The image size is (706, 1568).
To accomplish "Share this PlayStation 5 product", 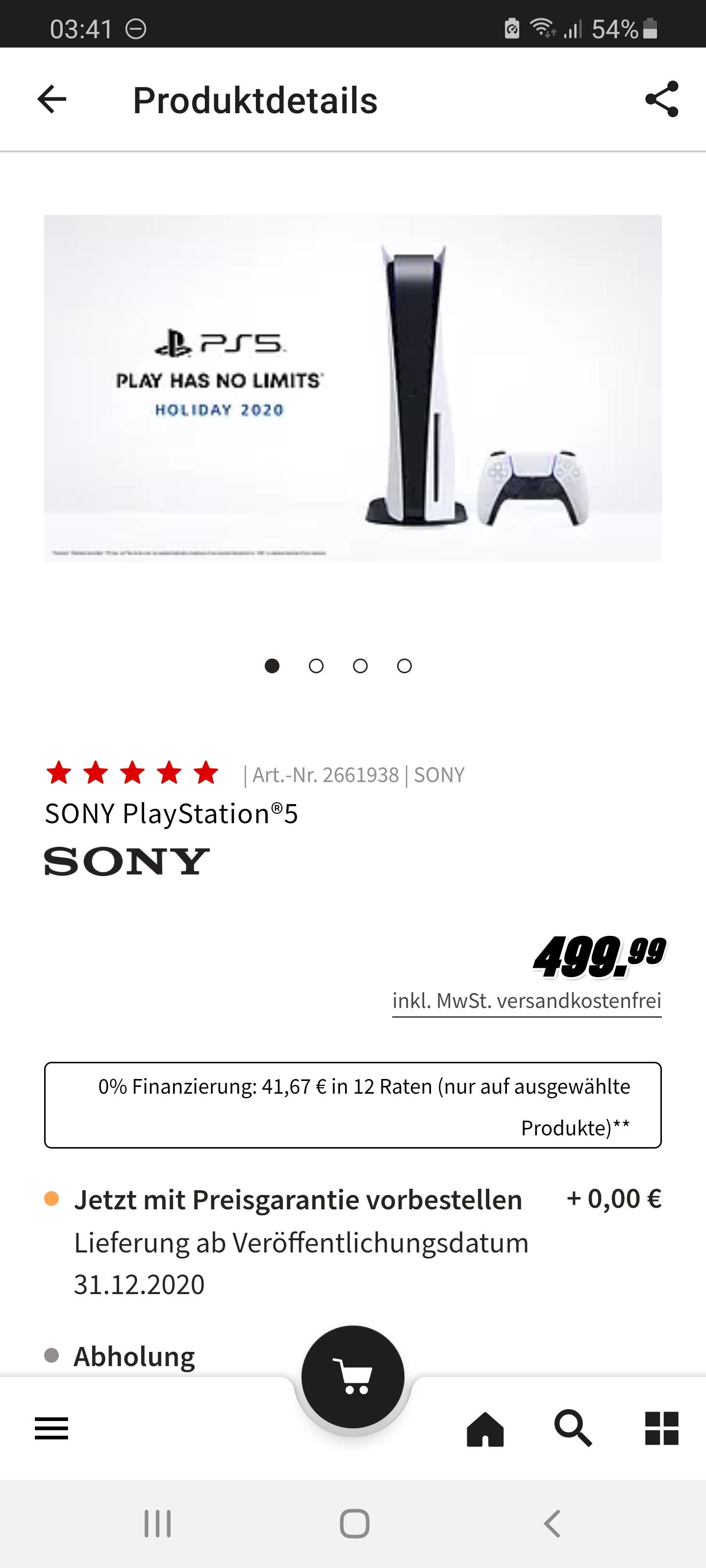I will [x=661, y=99].
